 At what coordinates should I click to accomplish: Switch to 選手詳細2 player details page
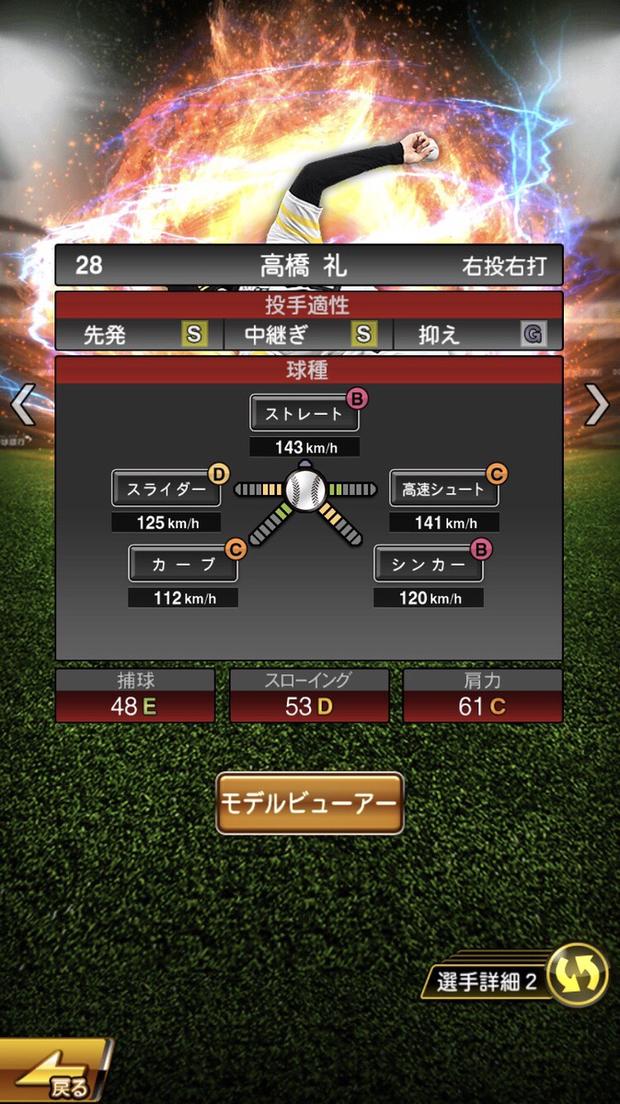(520, 980)
